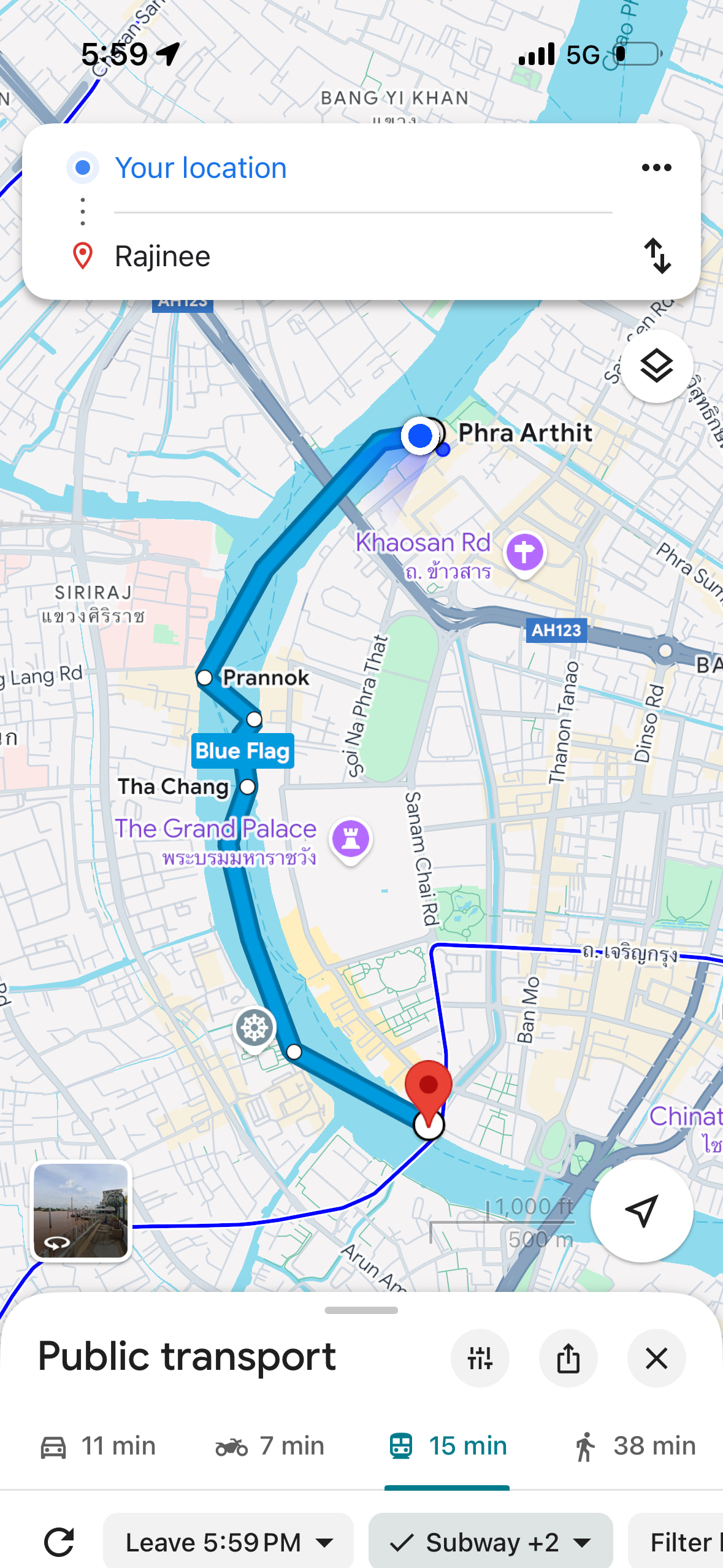Open the map layers button
The image size is (723, 1568).
pyautogui.click(x=656, y=366)
